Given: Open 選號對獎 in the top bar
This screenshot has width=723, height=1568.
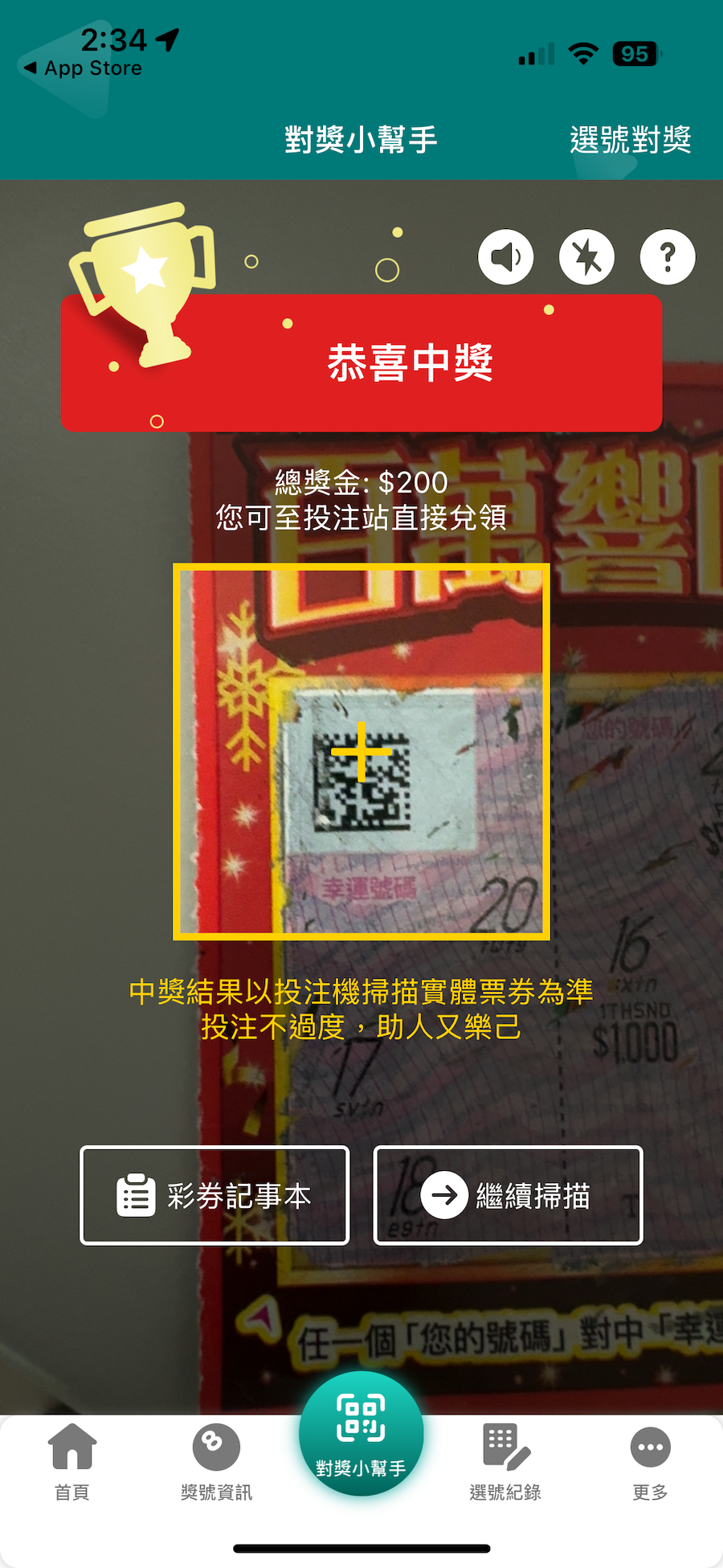Looking at the screenshot, I should click(x=630, y=140).
